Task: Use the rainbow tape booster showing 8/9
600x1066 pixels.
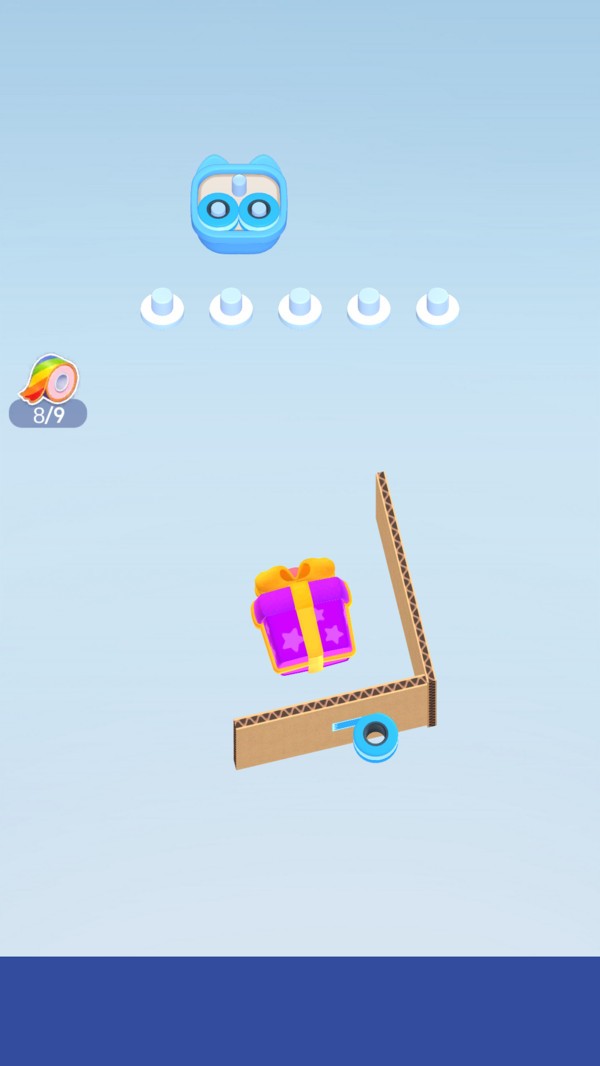Action: click(48, 391)
